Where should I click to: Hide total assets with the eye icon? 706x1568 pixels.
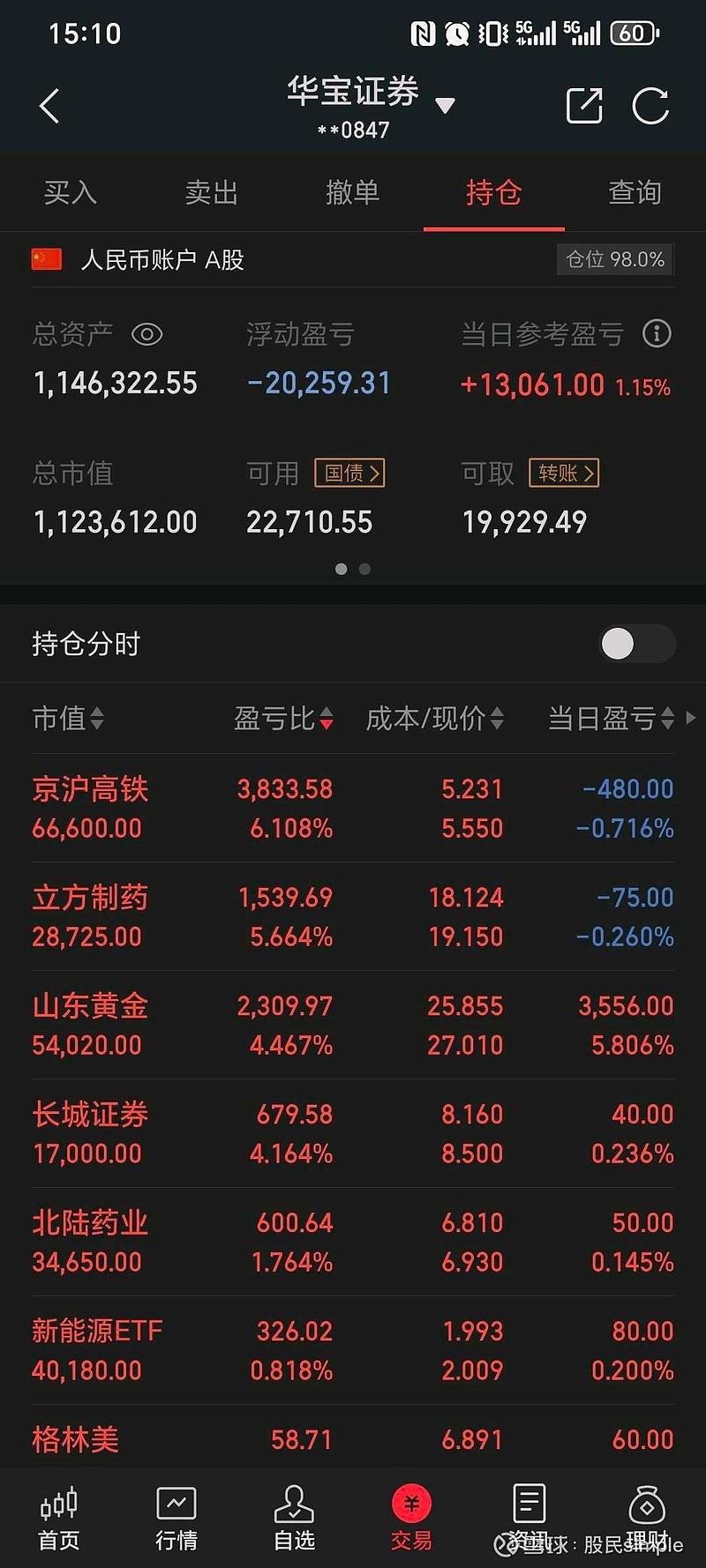pos(146,335)
